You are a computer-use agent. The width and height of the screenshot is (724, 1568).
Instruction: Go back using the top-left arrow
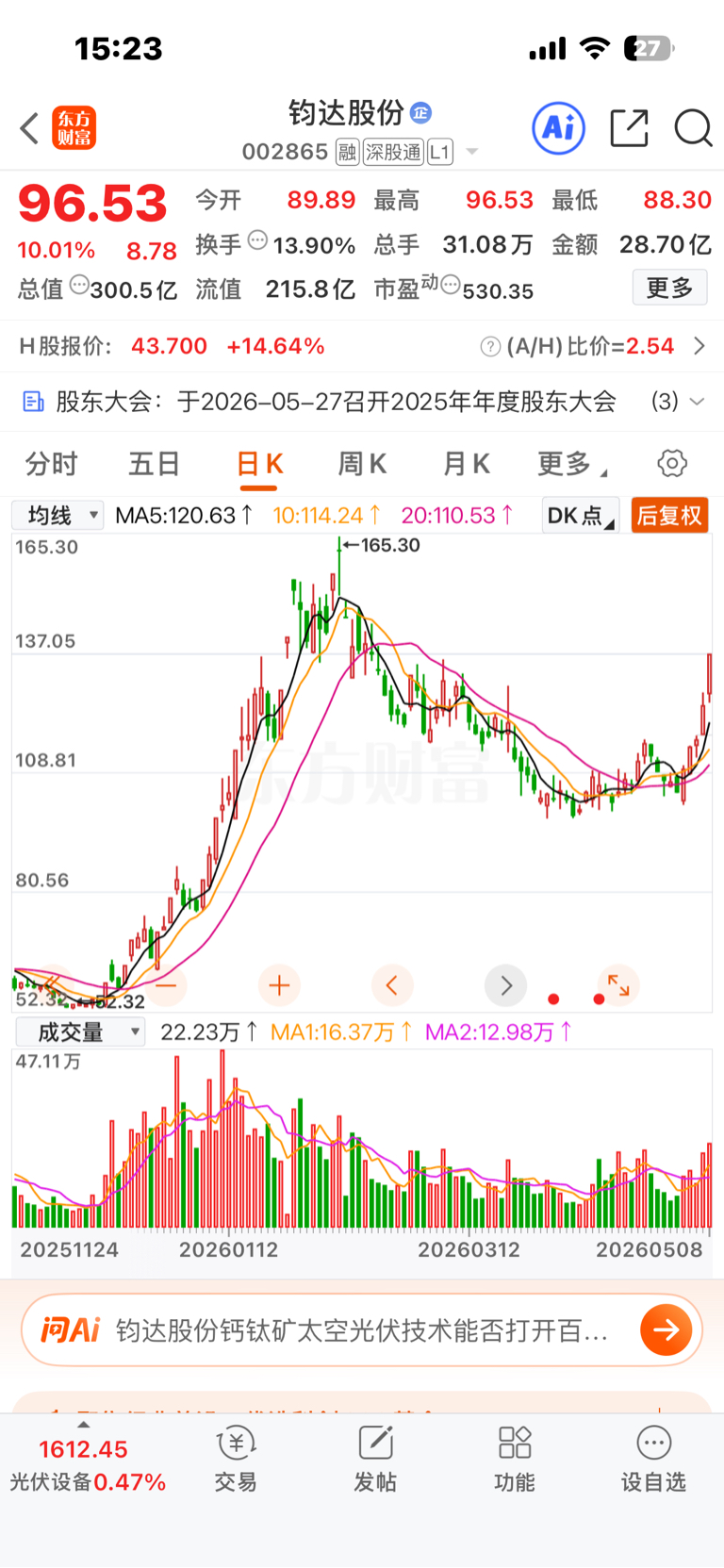click(x=29, y=128)
